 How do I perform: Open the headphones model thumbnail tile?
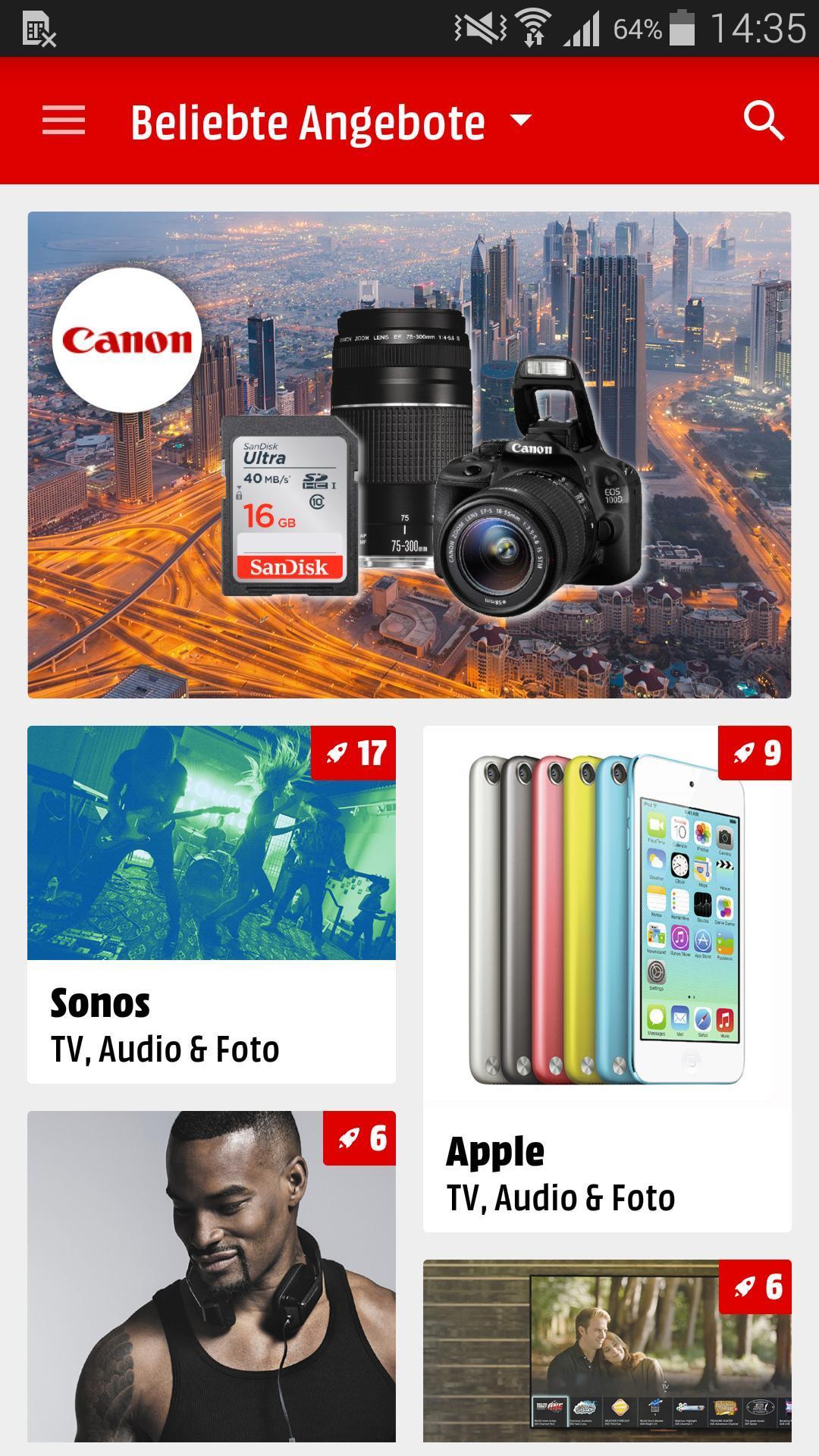(x=210, y=1289)
